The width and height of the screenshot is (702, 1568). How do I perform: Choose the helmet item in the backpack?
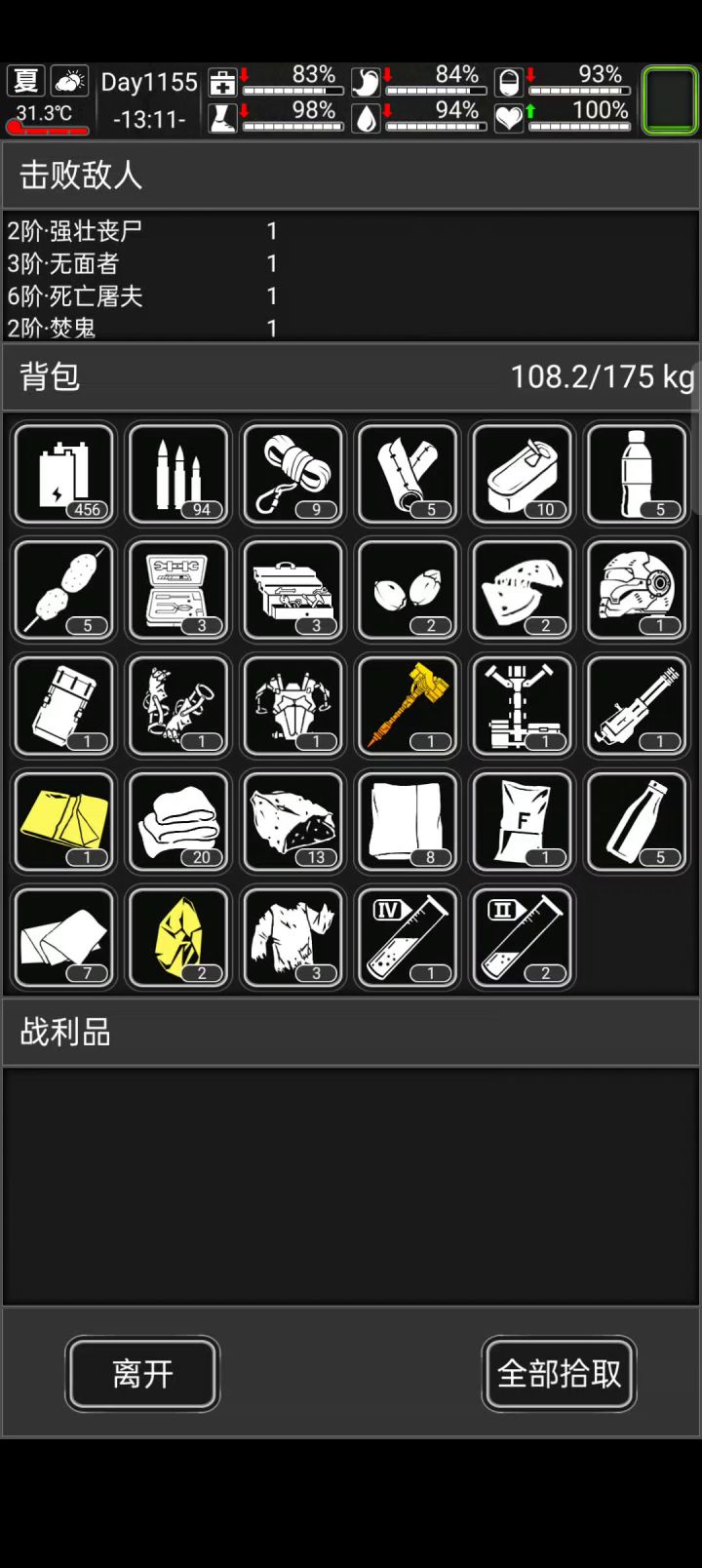[x=637, y=590]
